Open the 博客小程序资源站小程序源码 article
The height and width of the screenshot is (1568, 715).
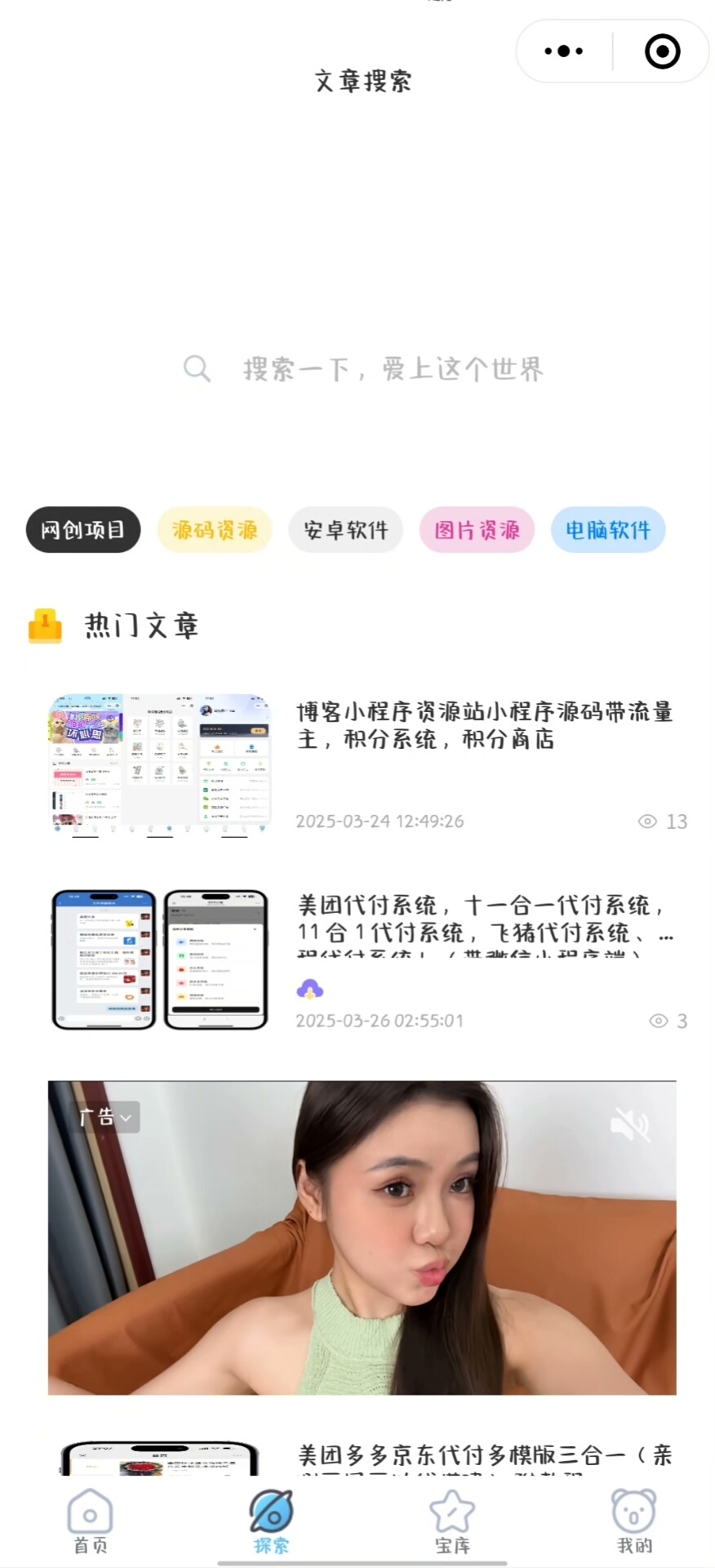pos(484,725)
